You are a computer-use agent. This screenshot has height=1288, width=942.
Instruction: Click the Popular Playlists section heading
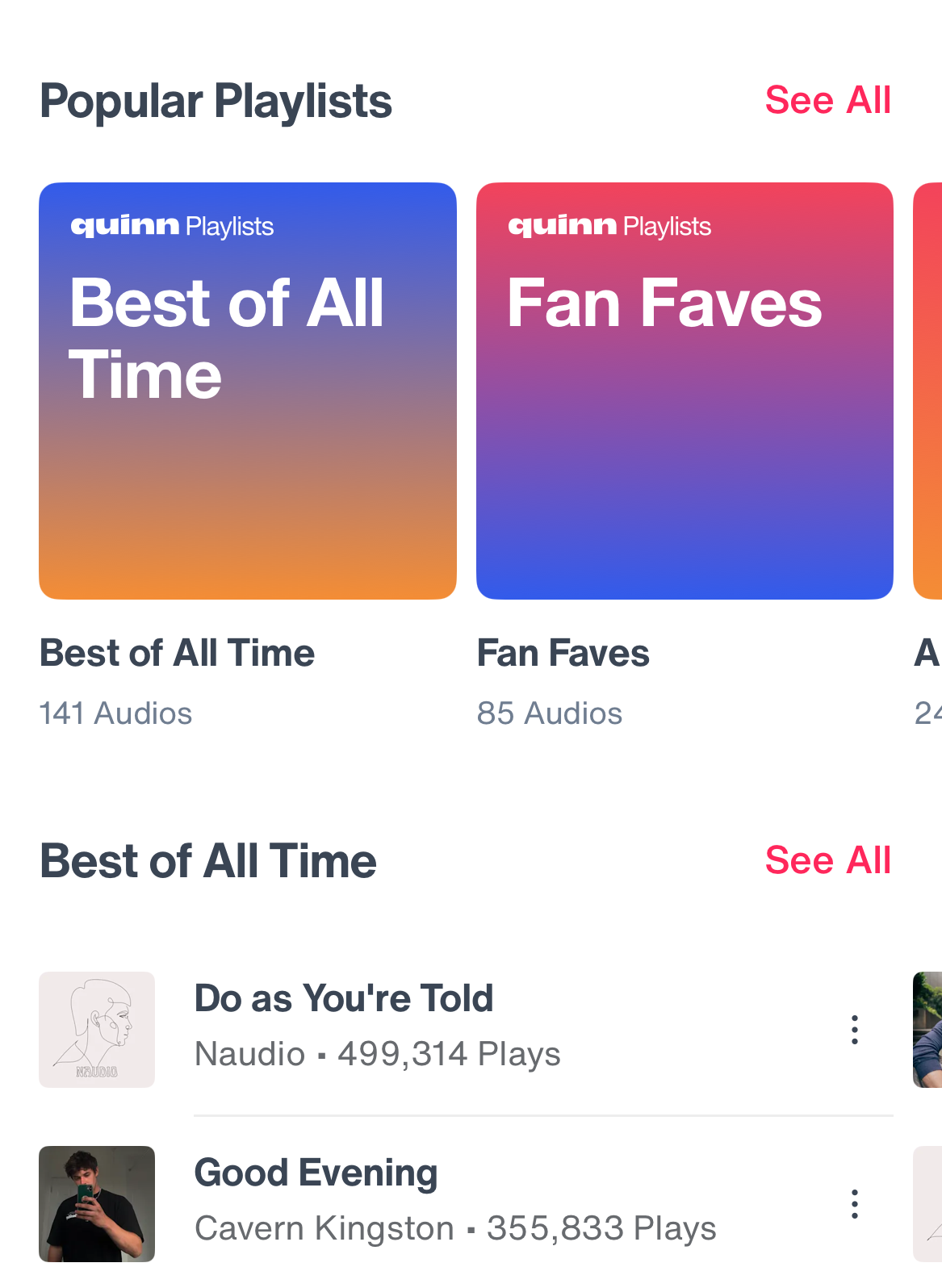pos(216,100)
